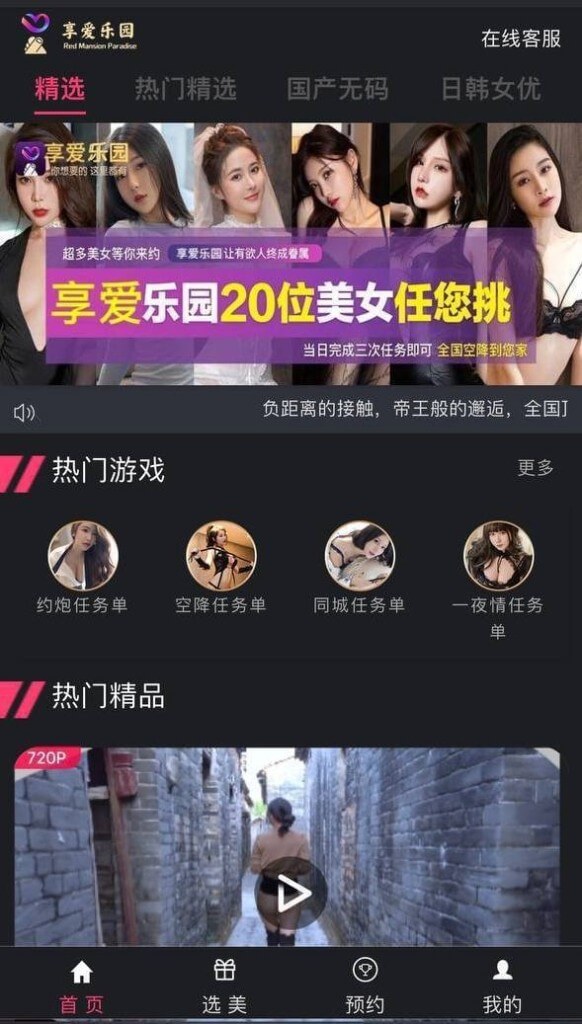Switch to the 日韩女优 tab
The image size is (582, 1024).
[x=491, y=89]
